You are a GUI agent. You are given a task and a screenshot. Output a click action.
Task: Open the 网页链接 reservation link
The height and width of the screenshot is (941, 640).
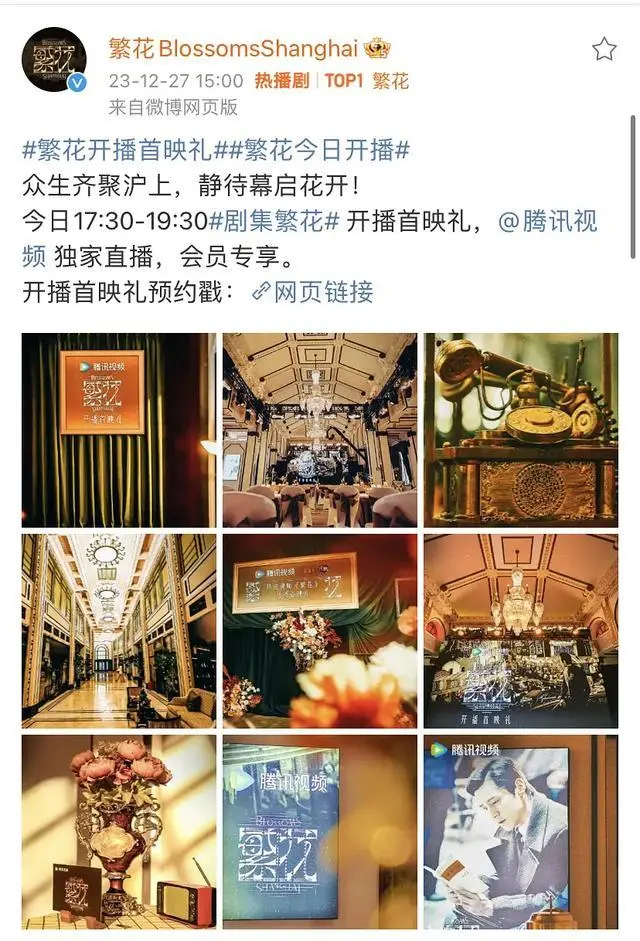pos(312,291)
